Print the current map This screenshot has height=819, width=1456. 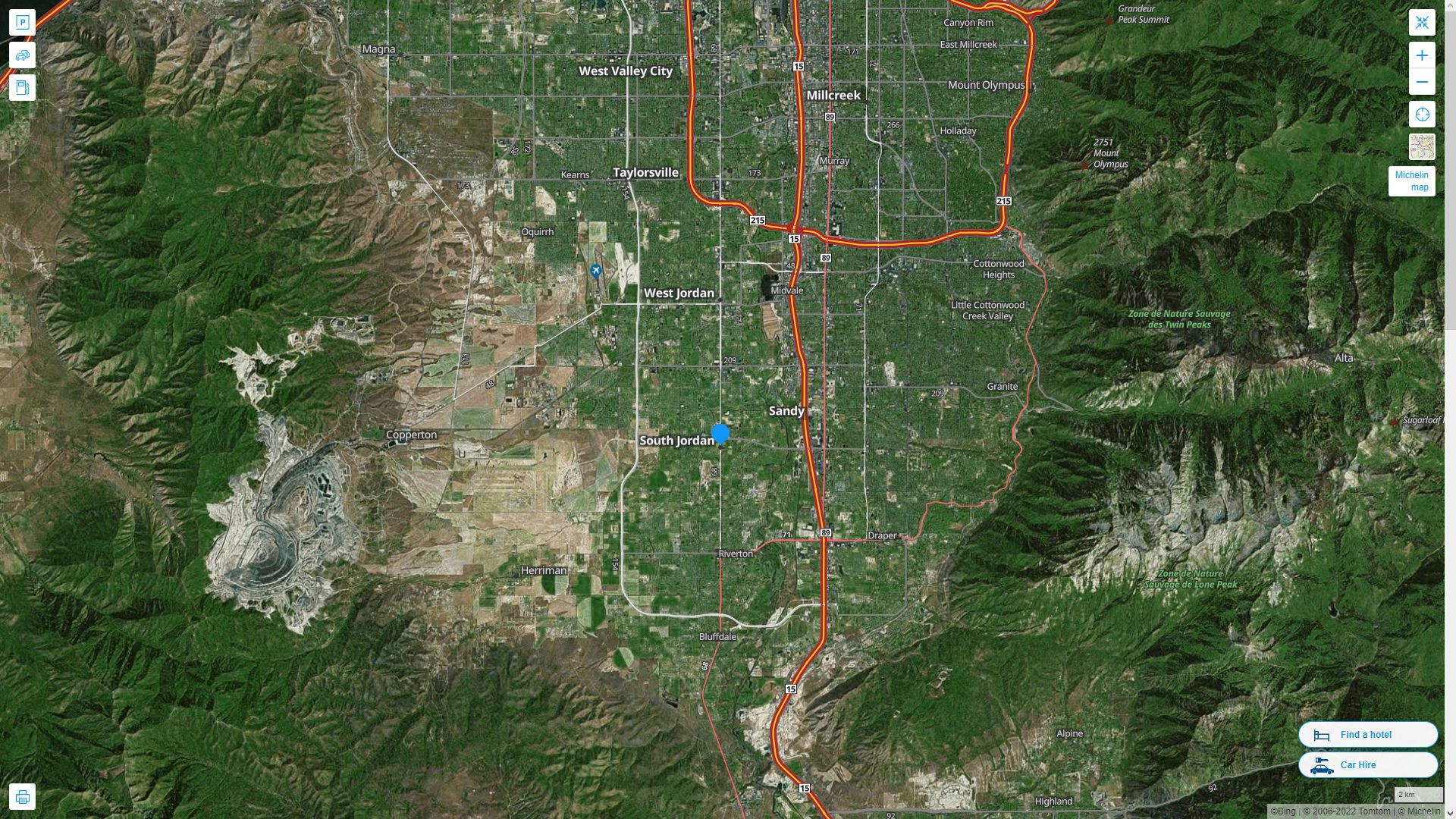coord(22,797)
